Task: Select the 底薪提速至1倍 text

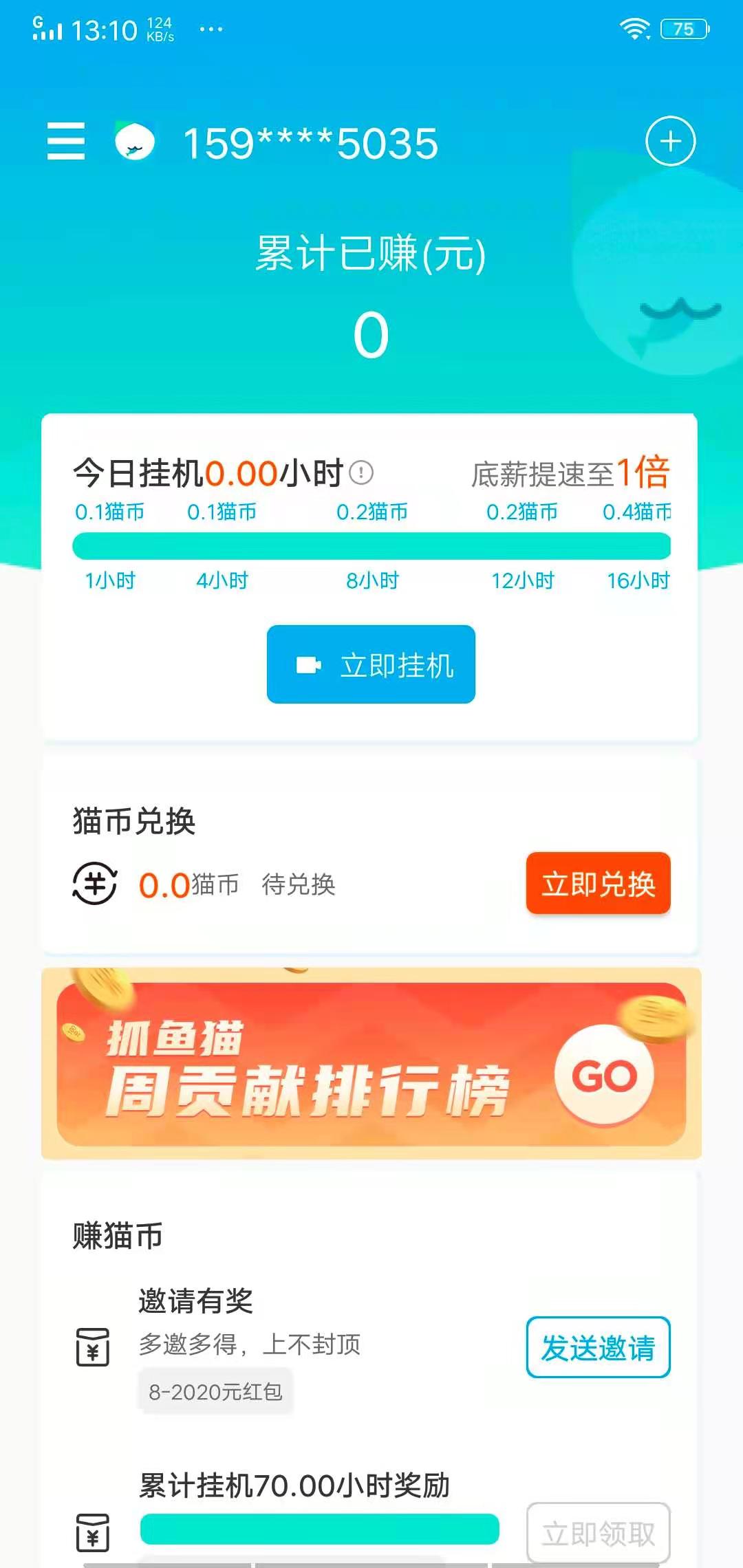Action: [x=572, y=472]
